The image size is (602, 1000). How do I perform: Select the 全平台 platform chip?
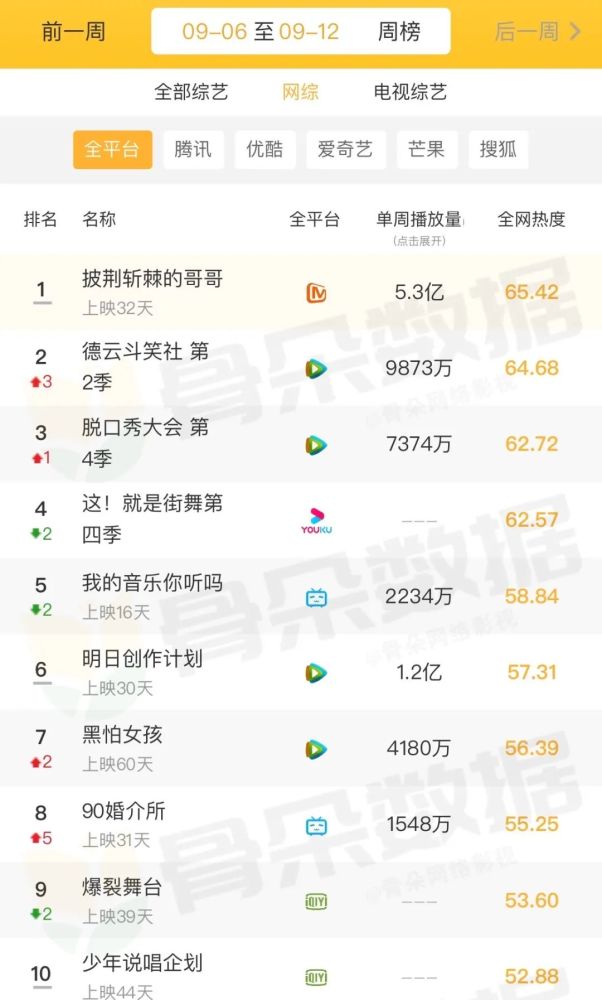[112, 149]
